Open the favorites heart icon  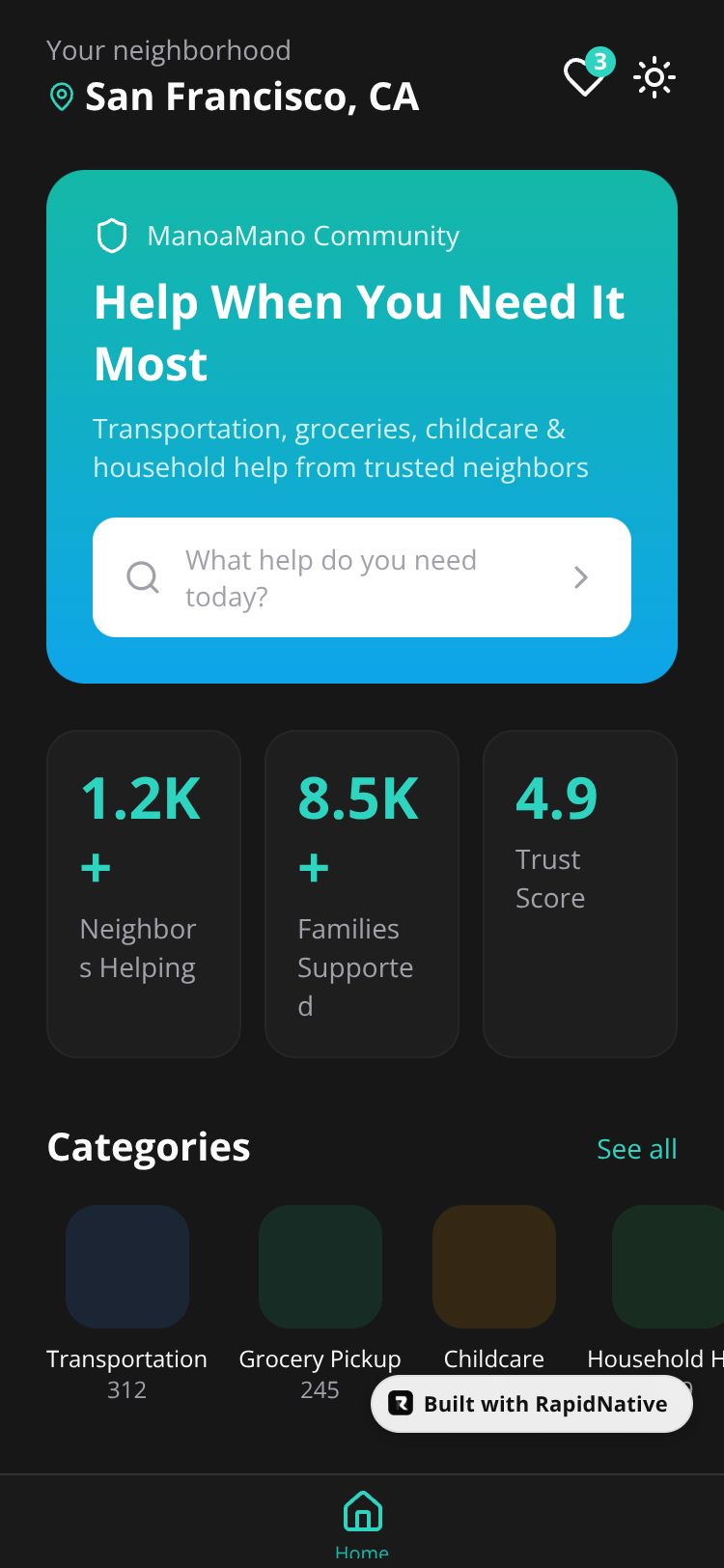584,77
